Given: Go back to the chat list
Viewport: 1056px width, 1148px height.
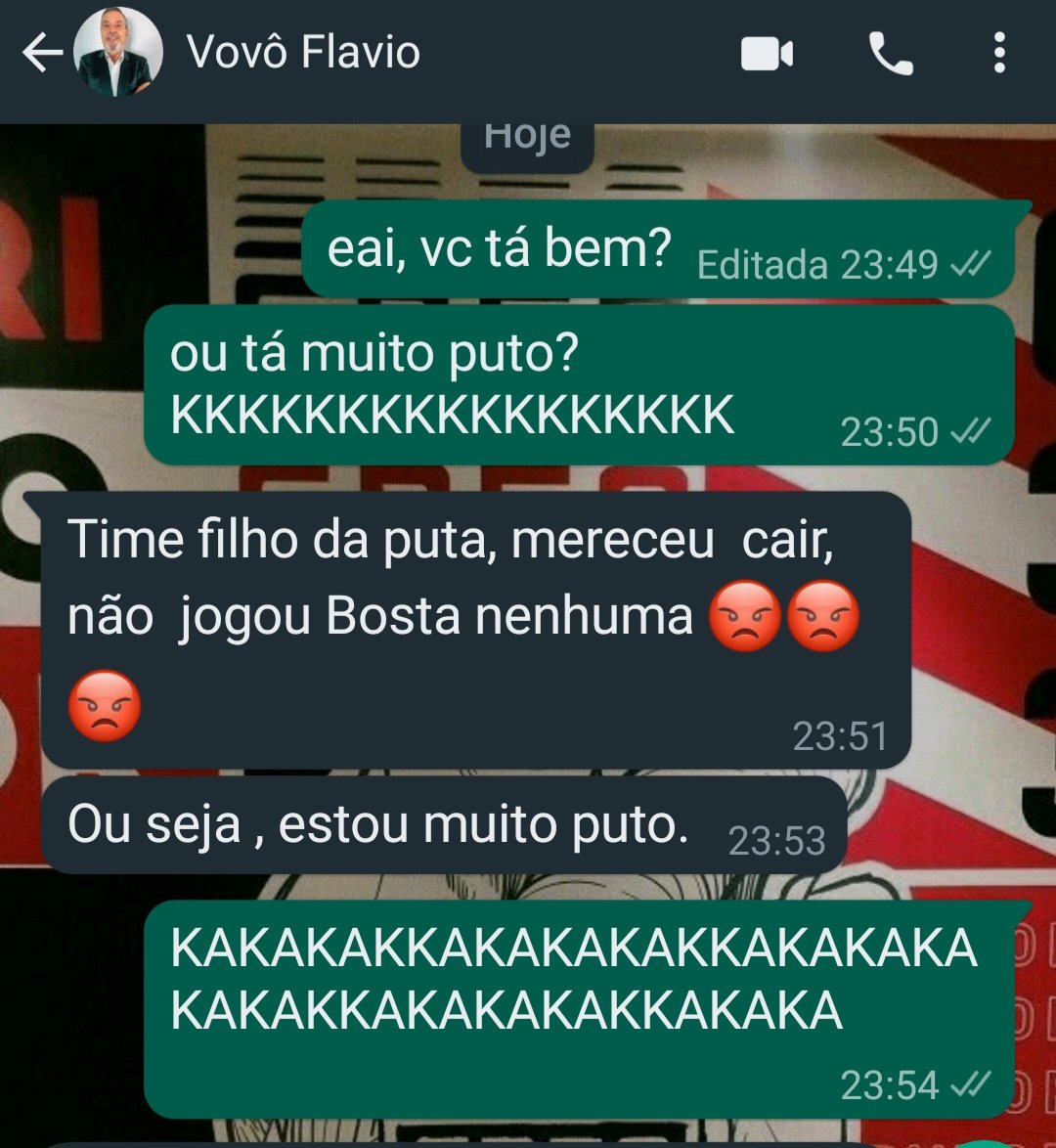Looking at the screenshot, I should [x=42, y=54].
